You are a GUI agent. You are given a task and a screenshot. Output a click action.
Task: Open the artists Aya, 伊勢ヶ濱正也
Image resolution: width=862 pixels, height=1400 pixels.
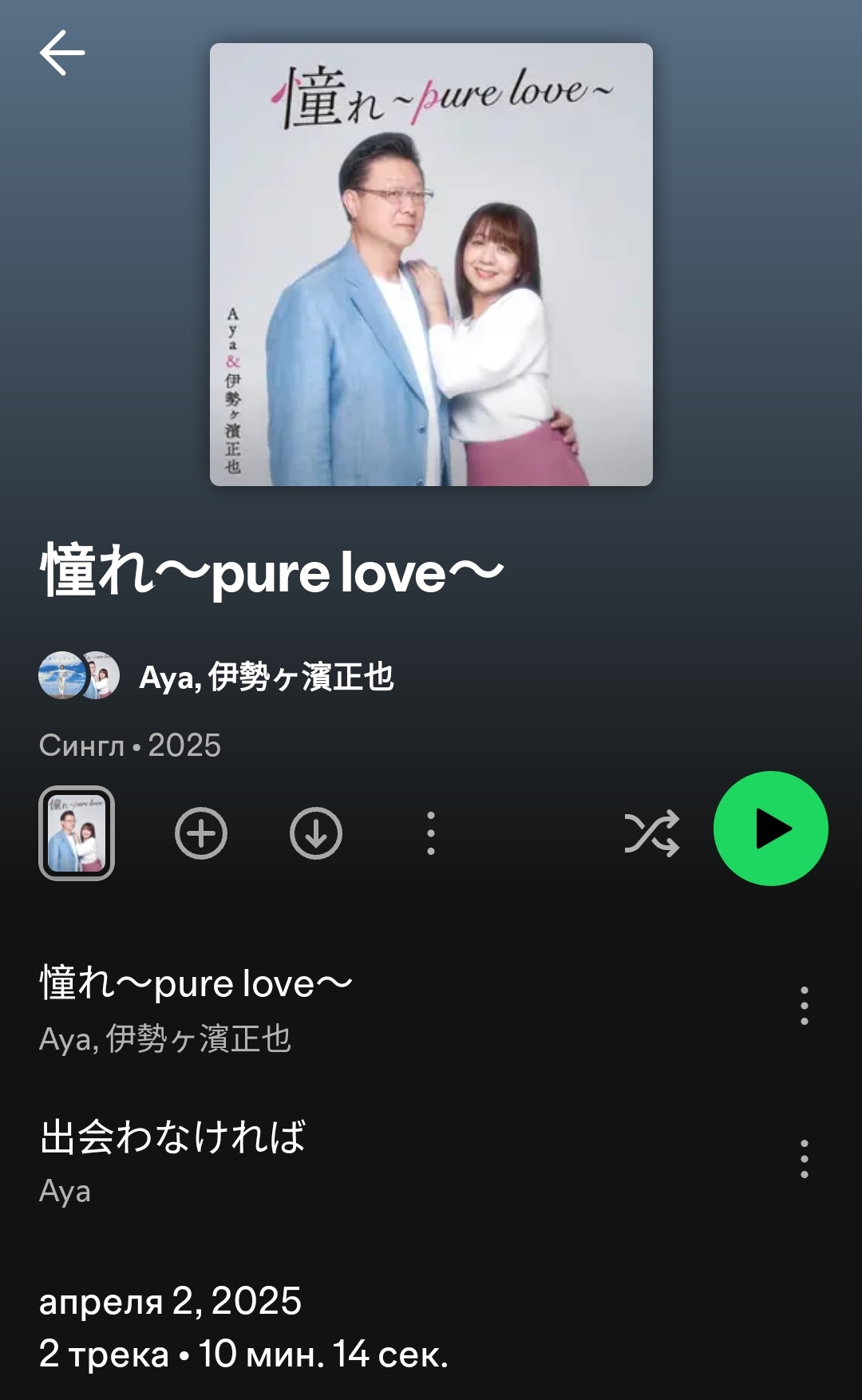(x=216, y=676)
